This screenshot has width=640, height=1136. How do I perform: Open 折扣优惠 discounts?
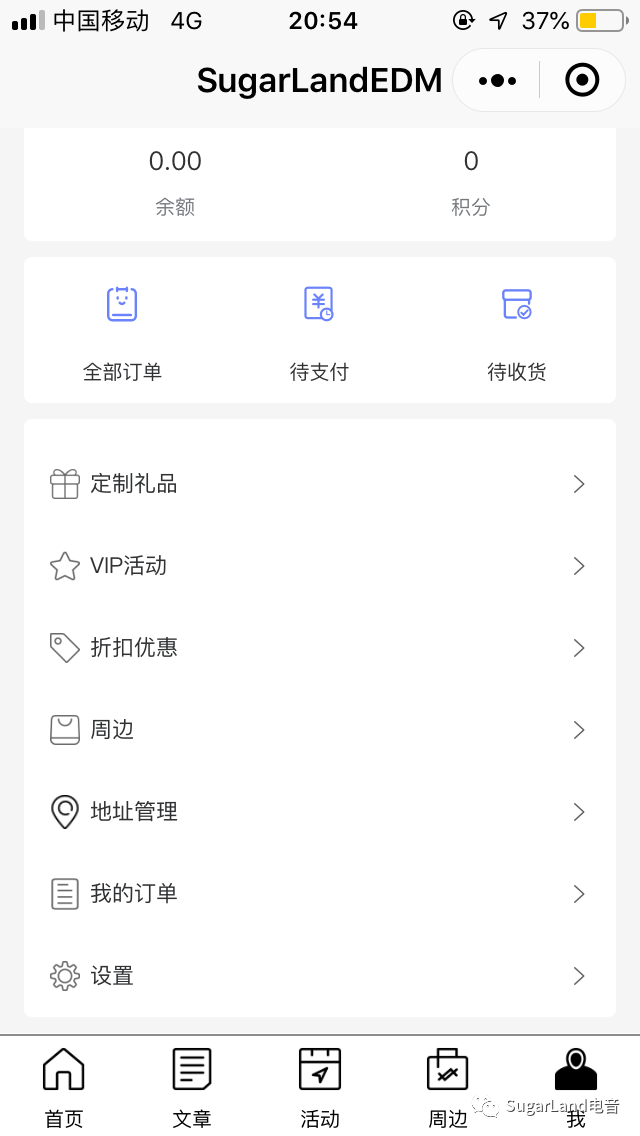(x=319, y=648)
